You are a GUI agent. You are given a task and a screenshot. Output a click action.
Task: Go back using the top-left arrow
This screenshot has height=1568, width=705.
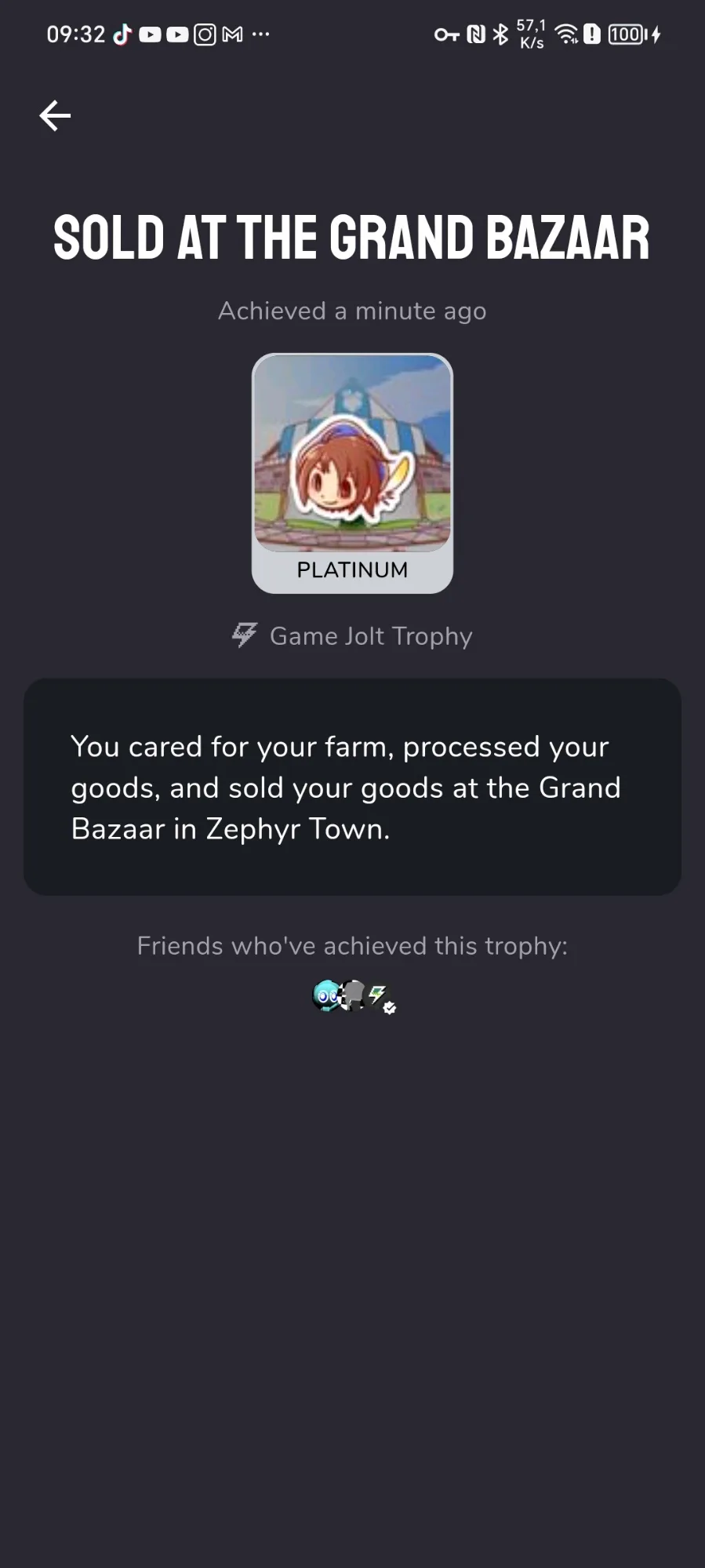[55, 115]
